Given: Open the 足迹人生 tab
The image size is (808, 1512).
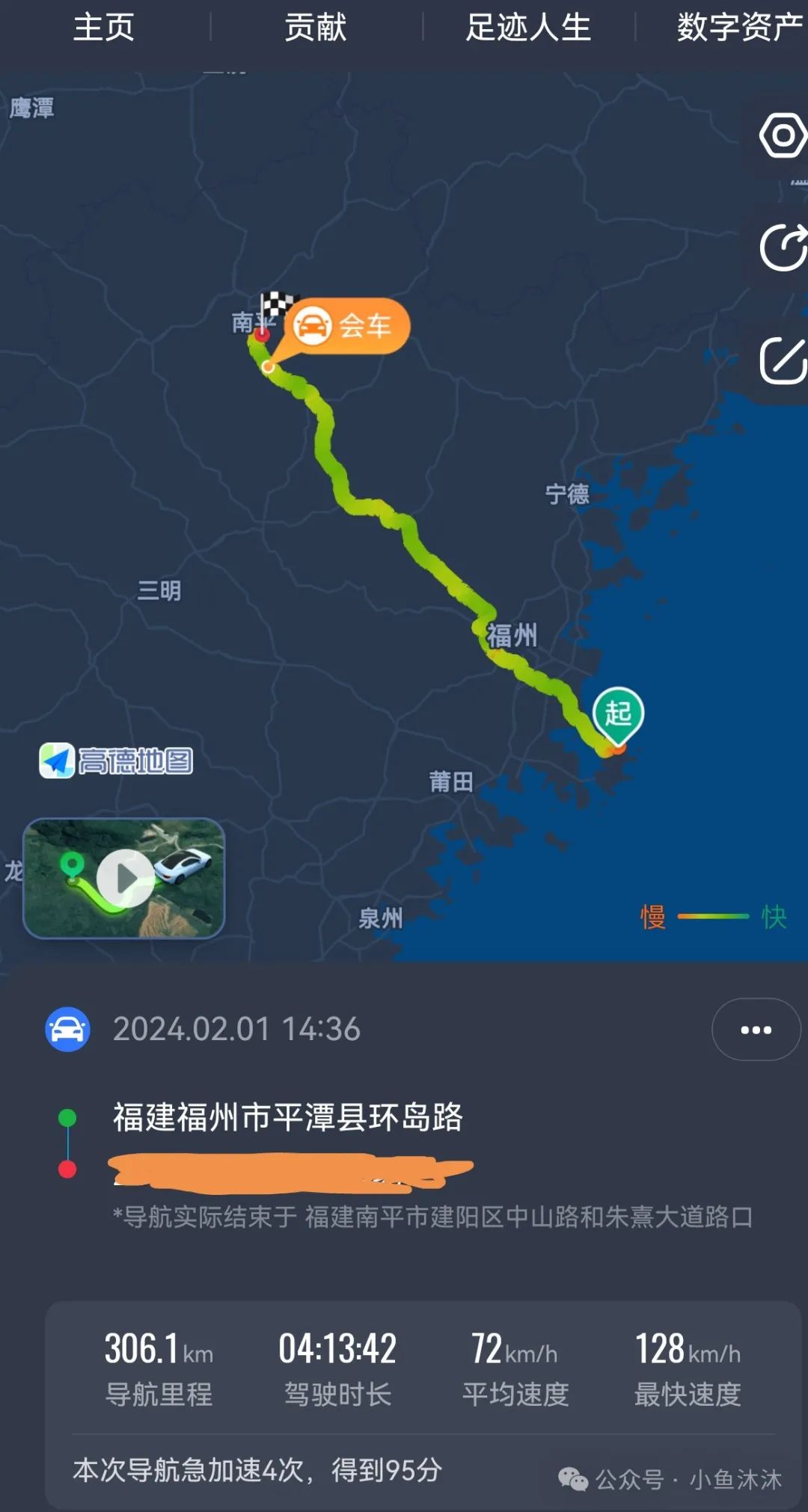Looking at the screenshot, I should tap(528, 28).
